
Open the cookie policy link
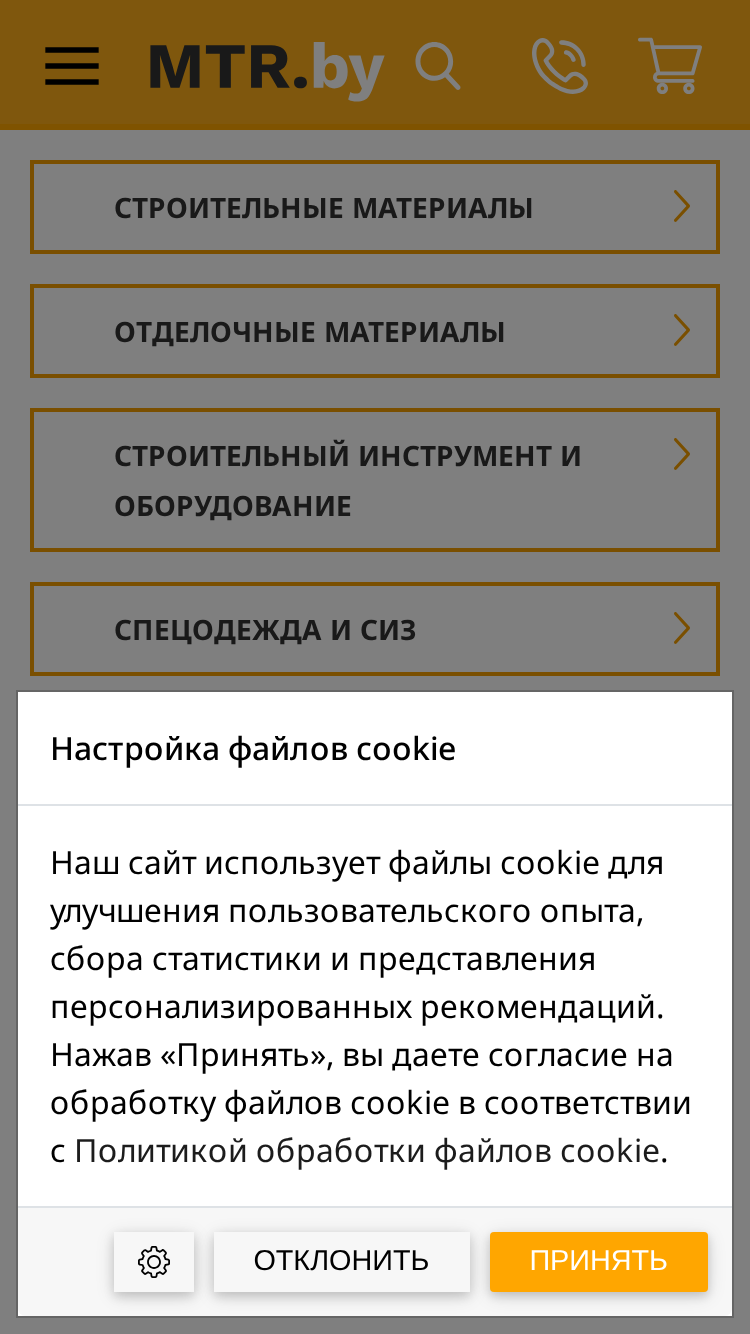(367, 1151)
